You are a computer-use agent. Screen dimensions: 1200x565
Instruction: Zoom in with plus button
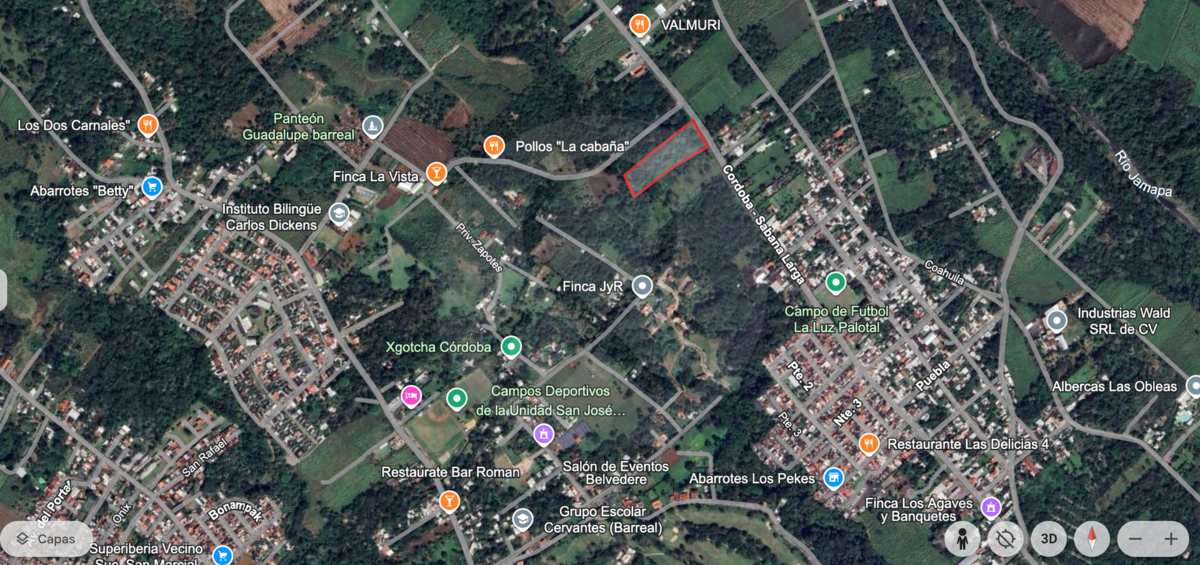(1171, 539)
